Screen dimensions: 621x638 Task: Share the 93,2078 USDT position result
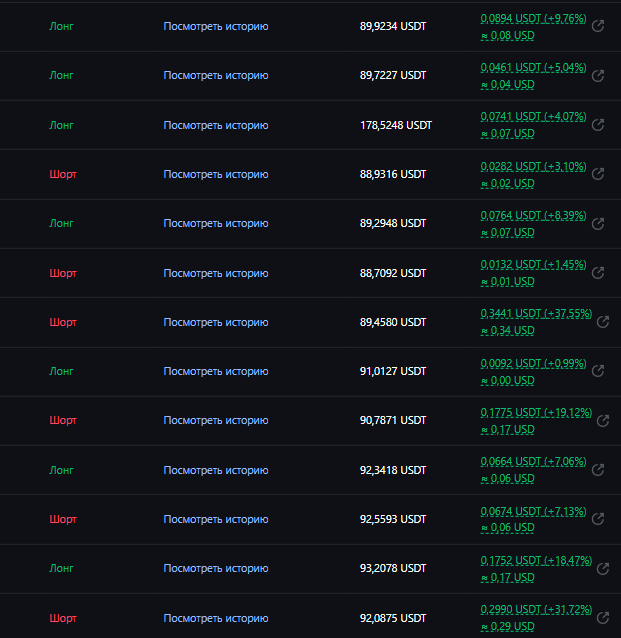[x=603, y=568]
